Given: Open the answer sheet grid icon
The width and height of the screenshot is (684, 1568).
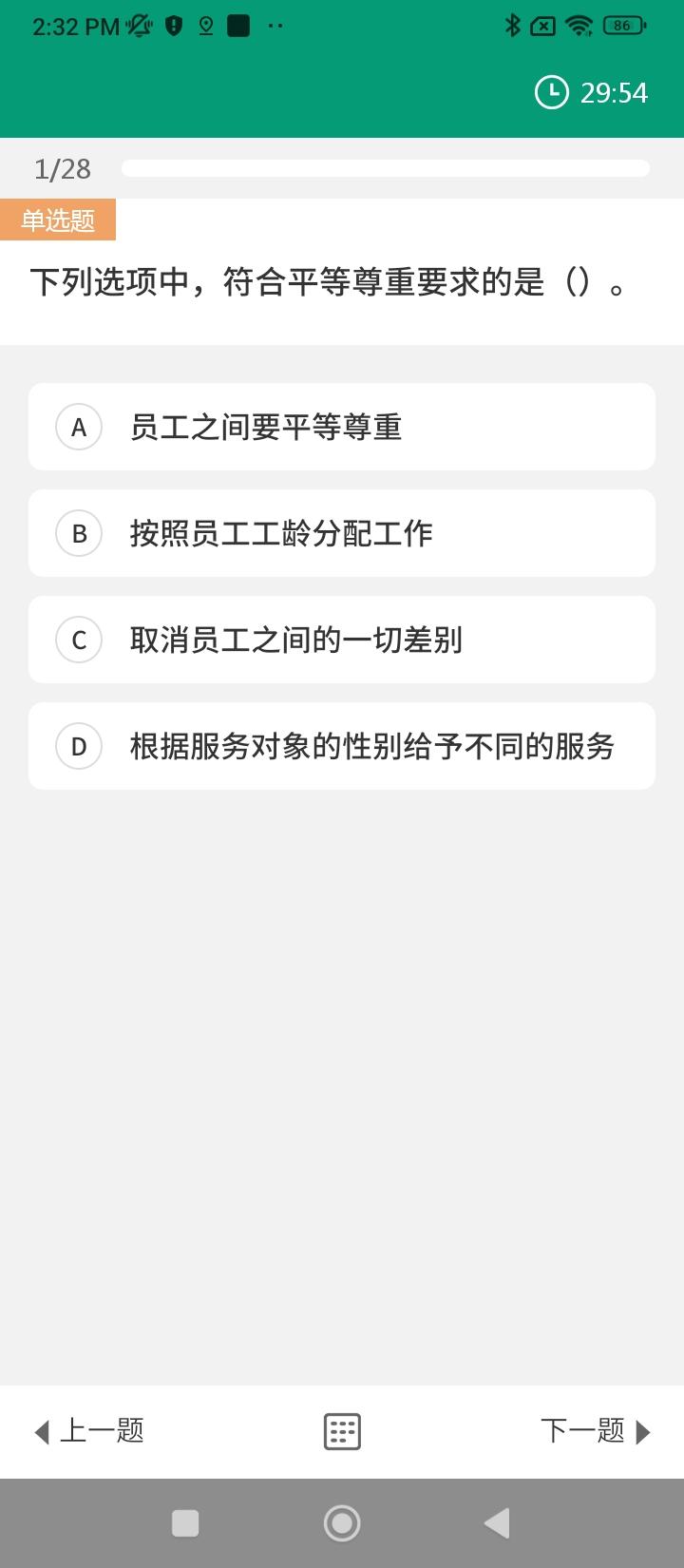Looking at the screenshot, I should coord(341,1430).
